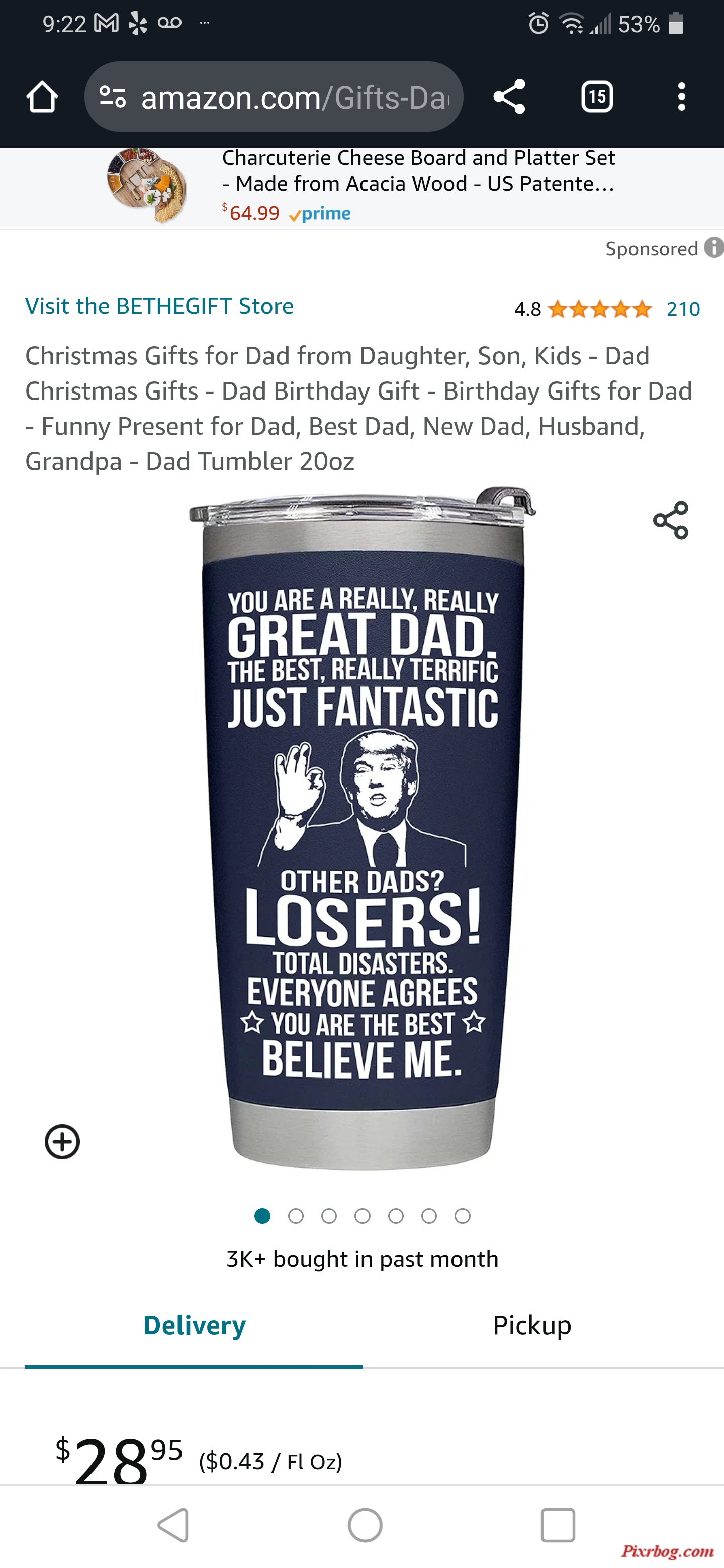This screenshot has width=724, height=1568.
Task: Open the 210 customer ratings
Action: [683, 309]
